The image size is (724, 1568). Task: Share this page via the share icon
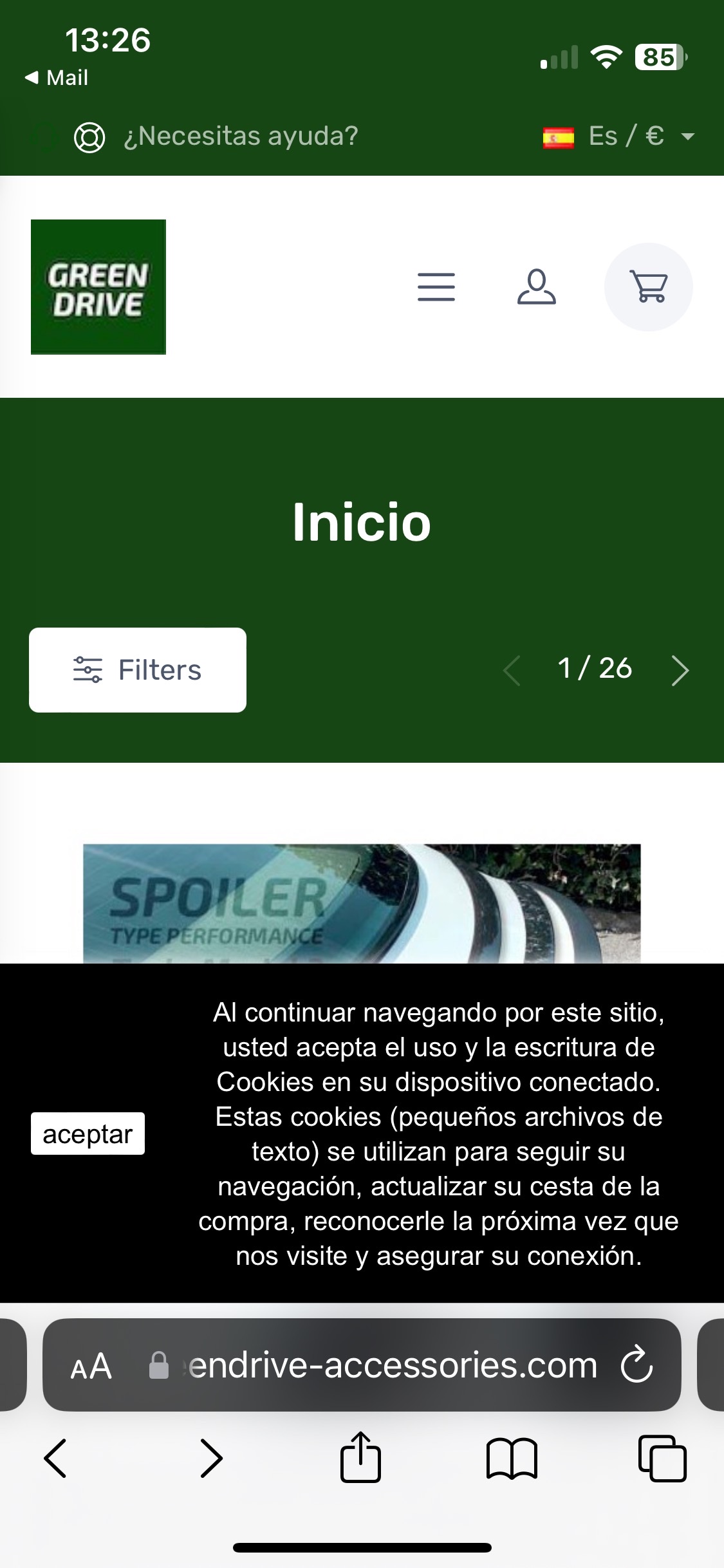point(360,1457)
